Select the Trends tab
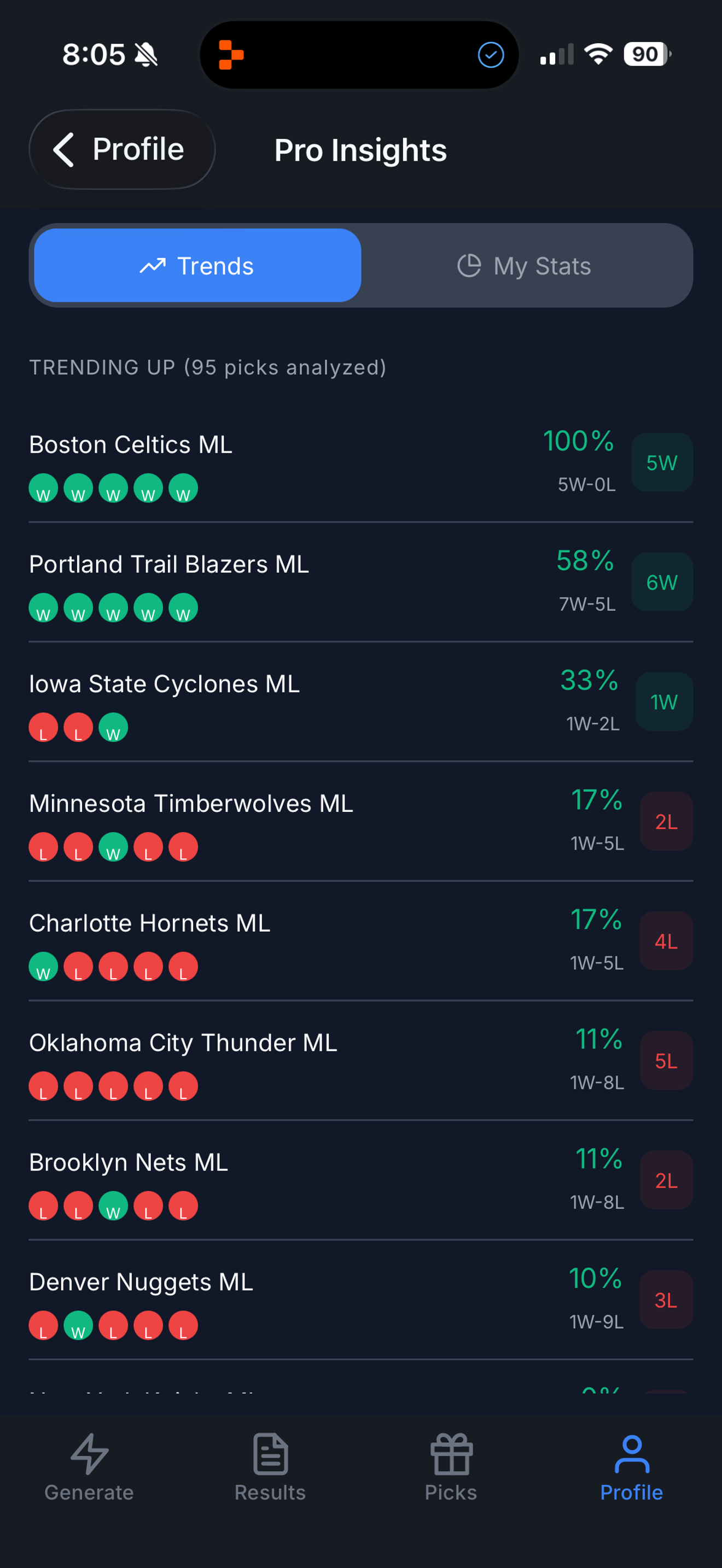 click(x=197, y=266)
